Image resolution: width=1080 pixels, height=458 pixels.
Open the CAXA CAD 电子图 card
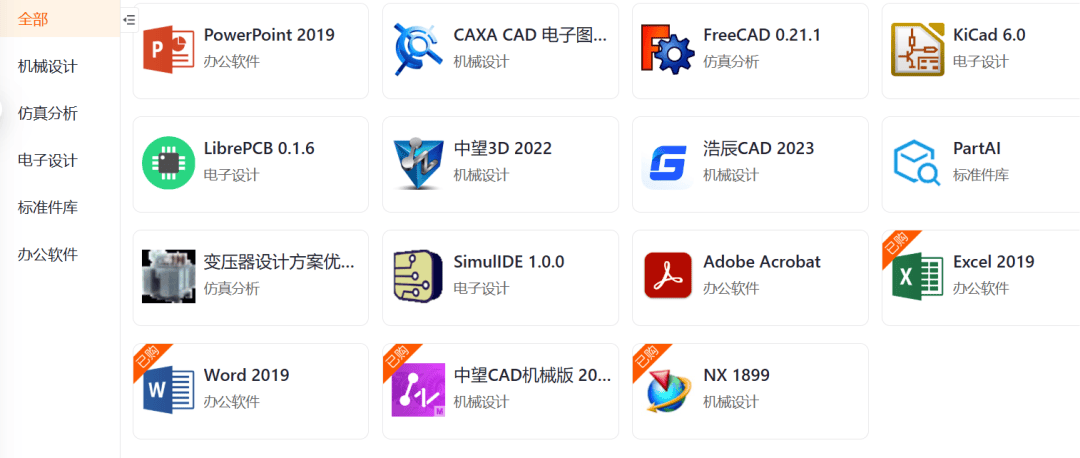tap(500, 50)
